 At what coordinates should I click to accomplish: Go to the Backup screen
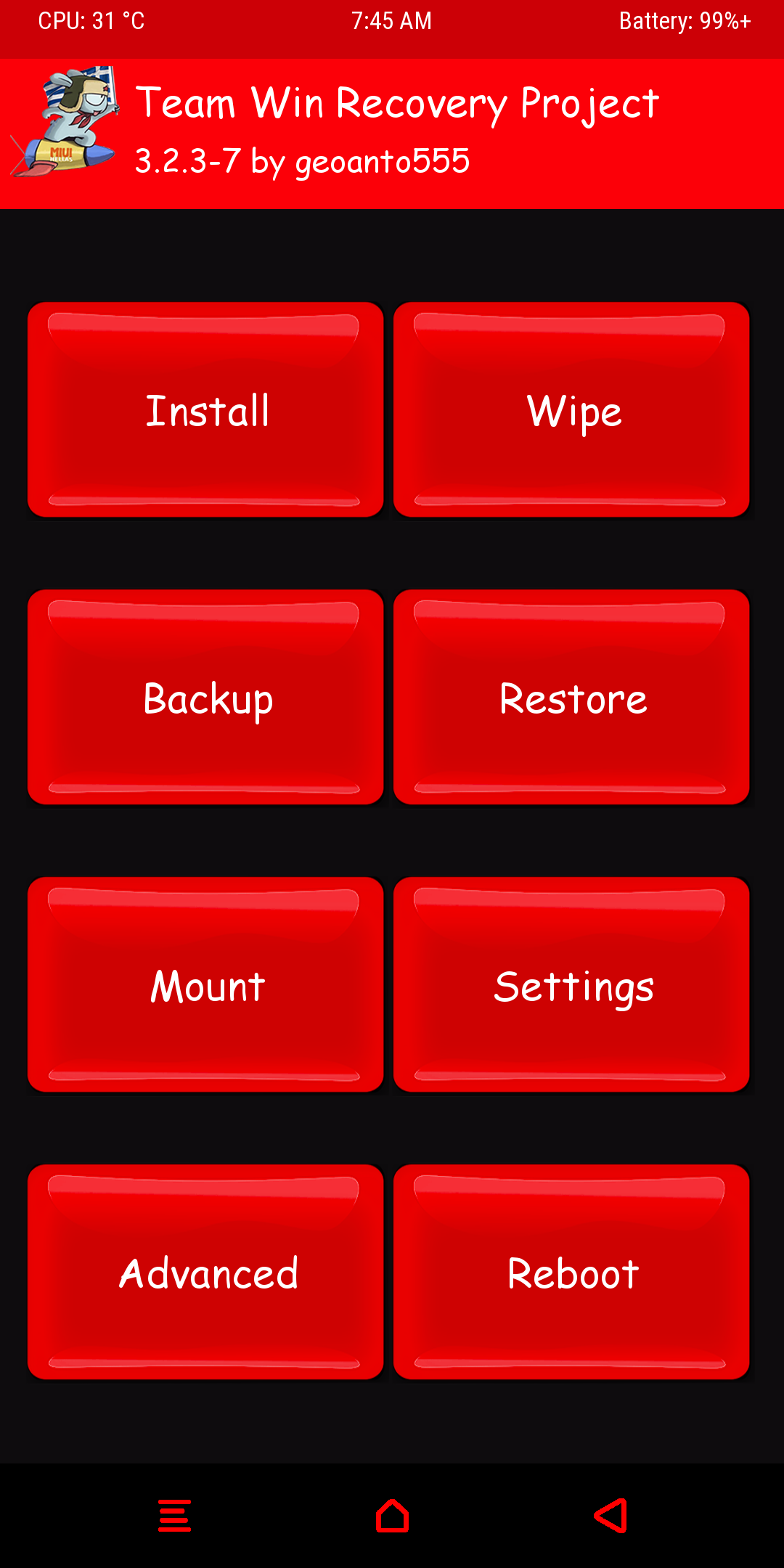click(x=205, y=698)
